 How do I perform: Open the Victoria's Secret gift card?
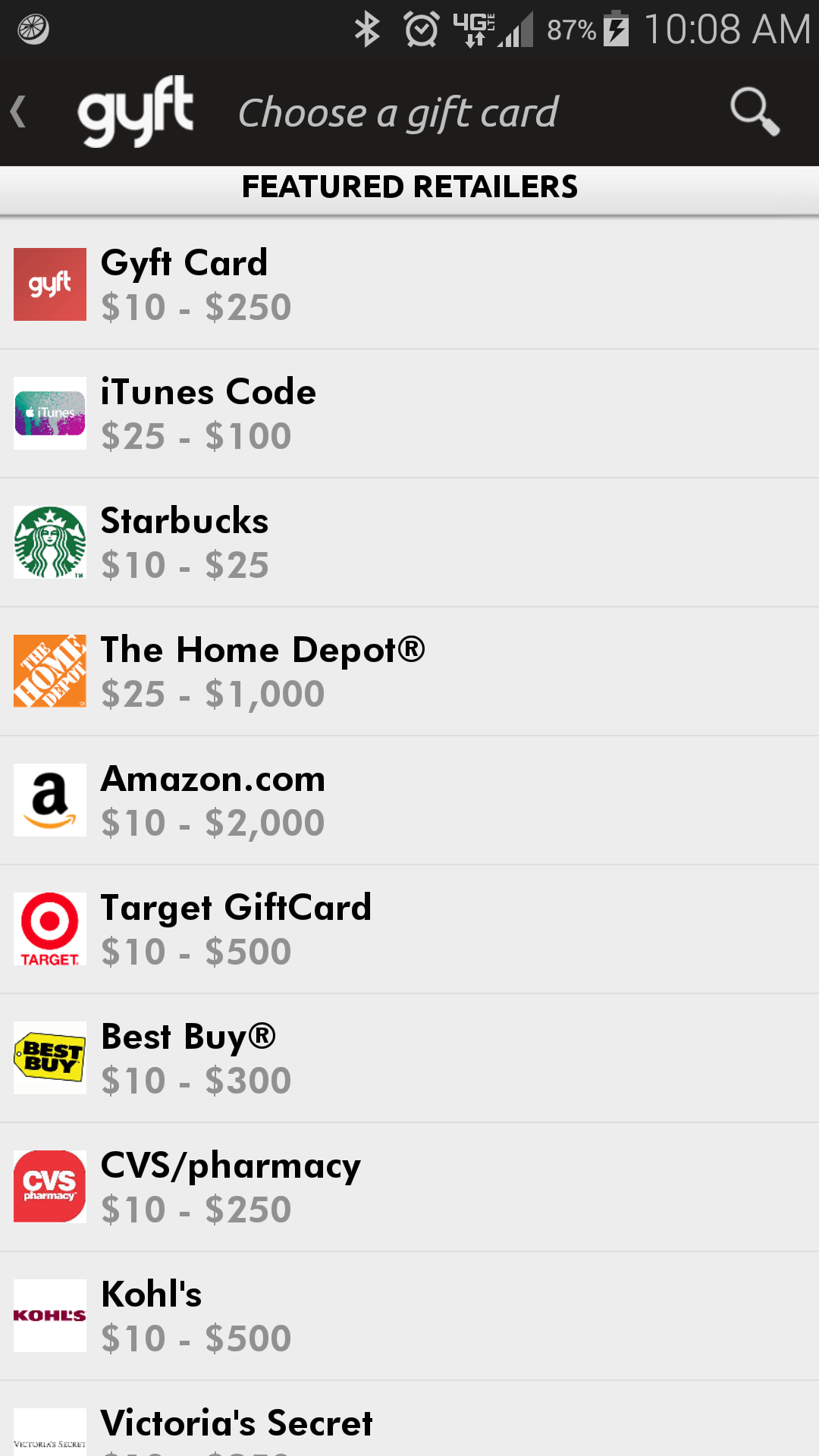coord(409,1419)
